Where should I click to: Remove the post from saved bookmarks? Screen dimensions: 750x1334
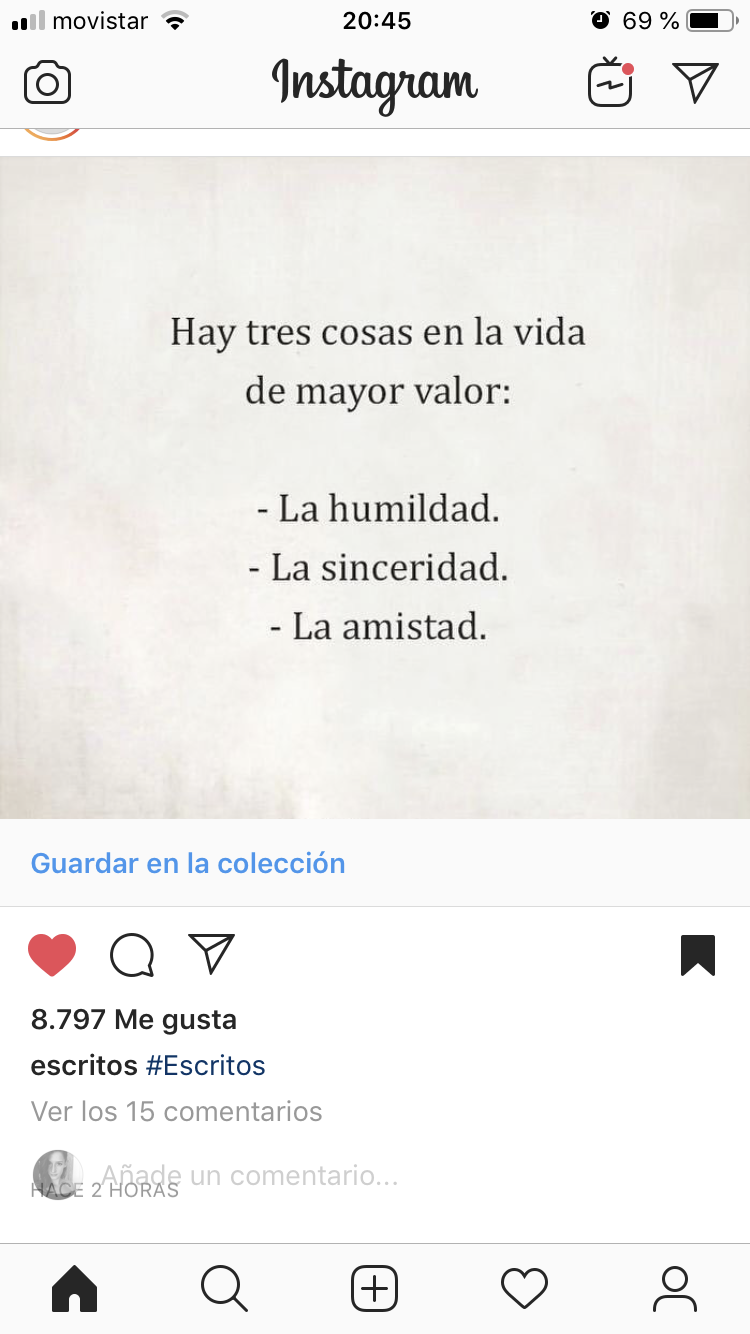coord(698,955)
